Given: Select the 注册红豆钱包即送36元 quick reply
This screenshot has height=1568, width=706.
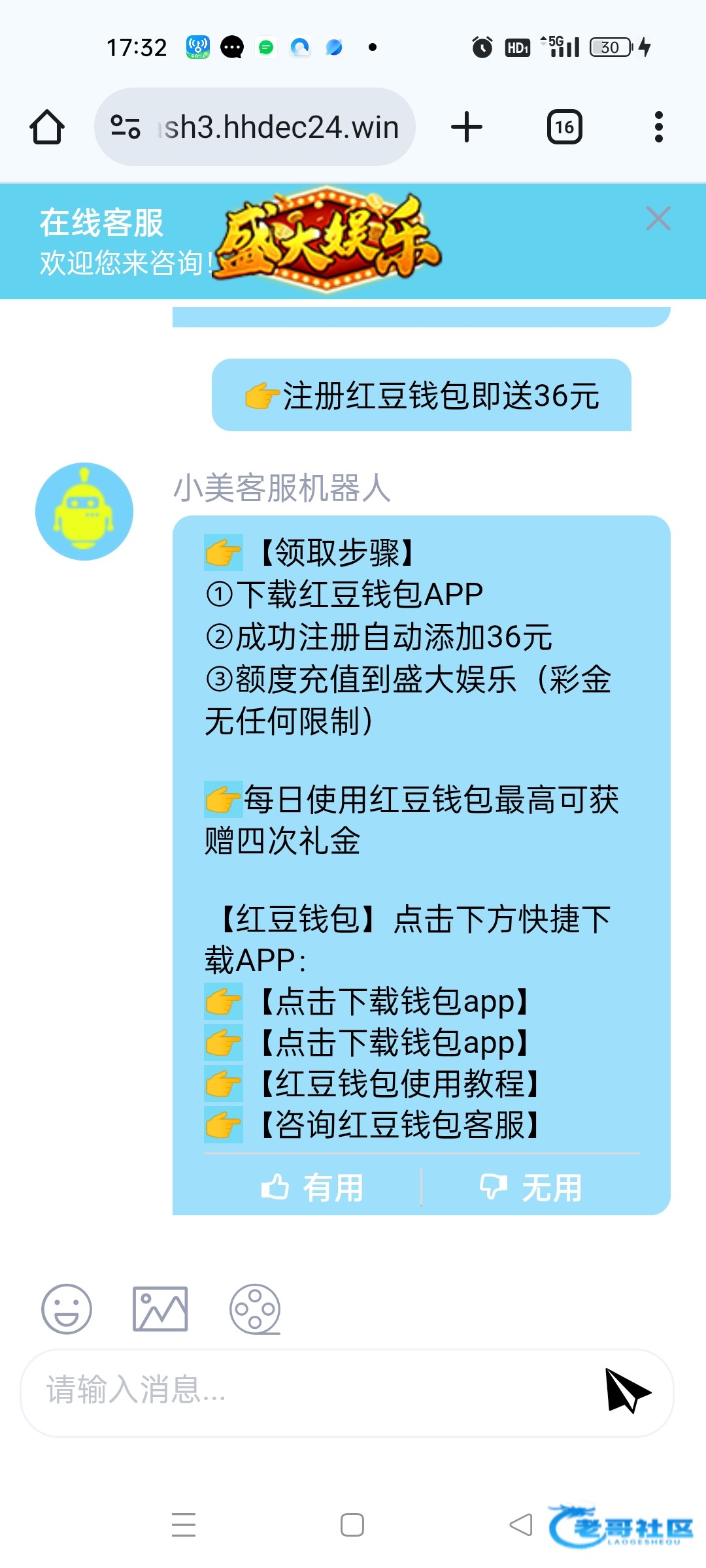Looking at the screenshot, I should click(x=422, y=395).
